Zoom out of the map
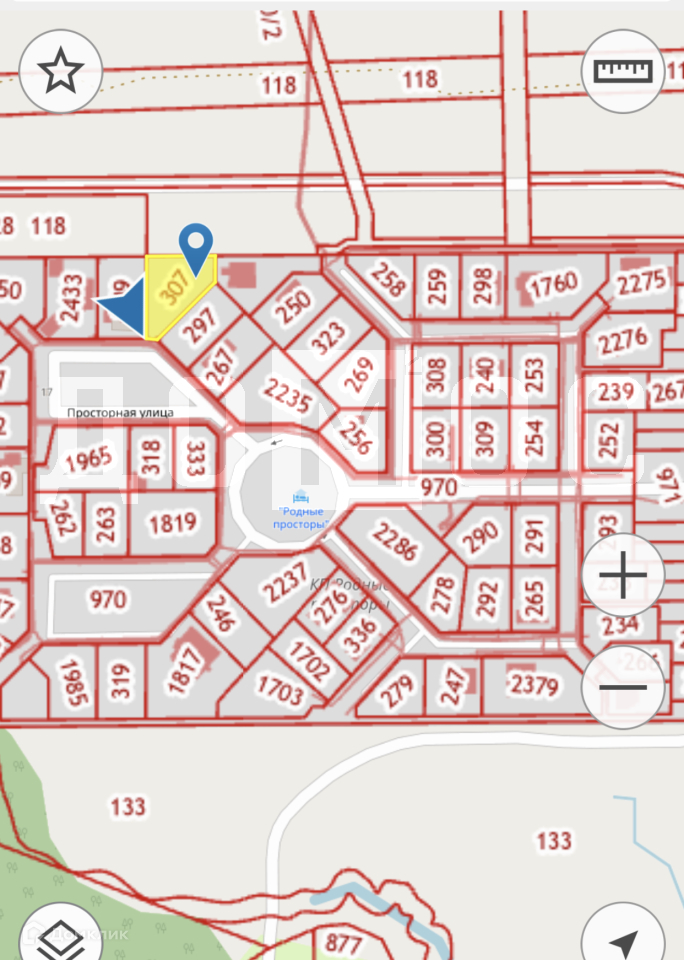This screenshot has height=960, width=684. point(622,688)
